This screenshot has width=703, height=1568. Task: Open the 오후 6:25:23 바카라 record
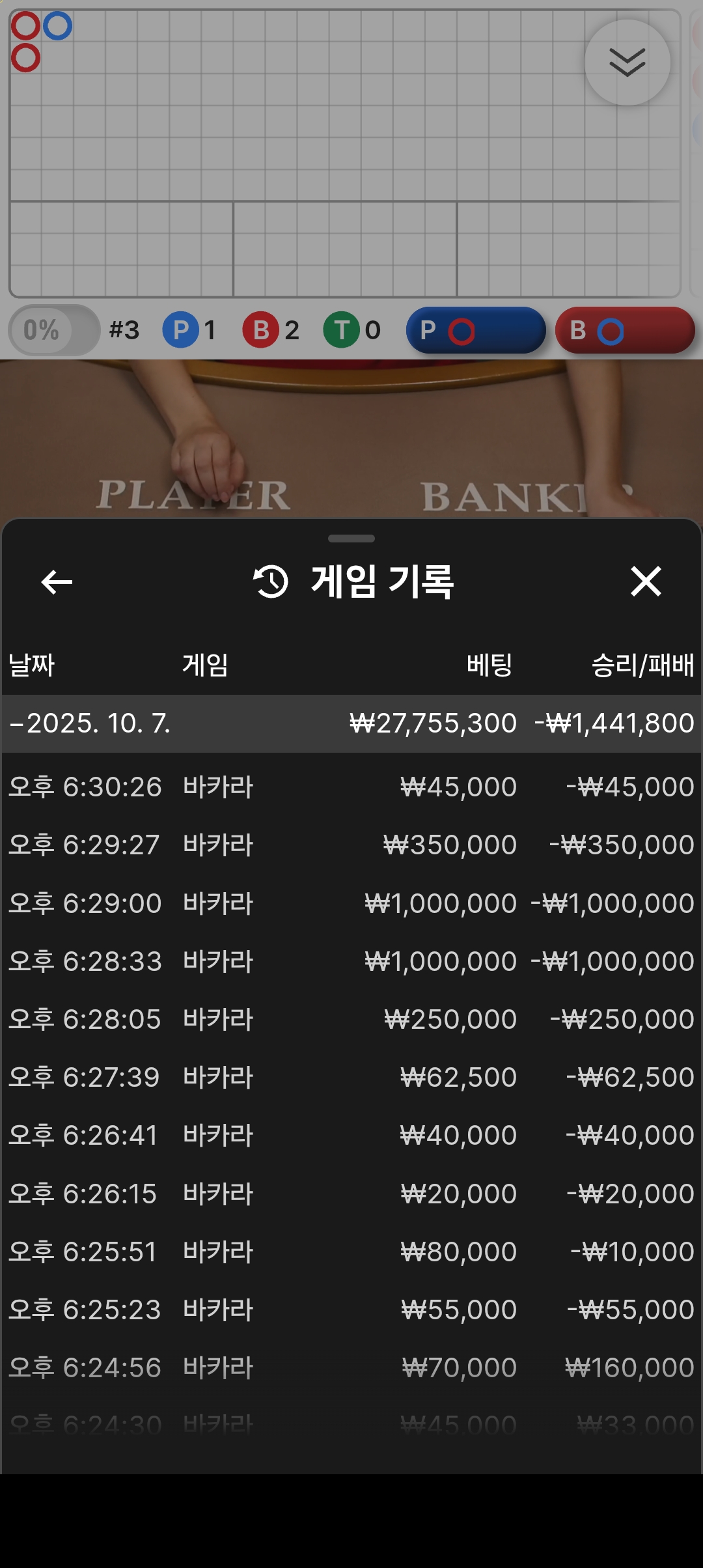point(351,1309)
